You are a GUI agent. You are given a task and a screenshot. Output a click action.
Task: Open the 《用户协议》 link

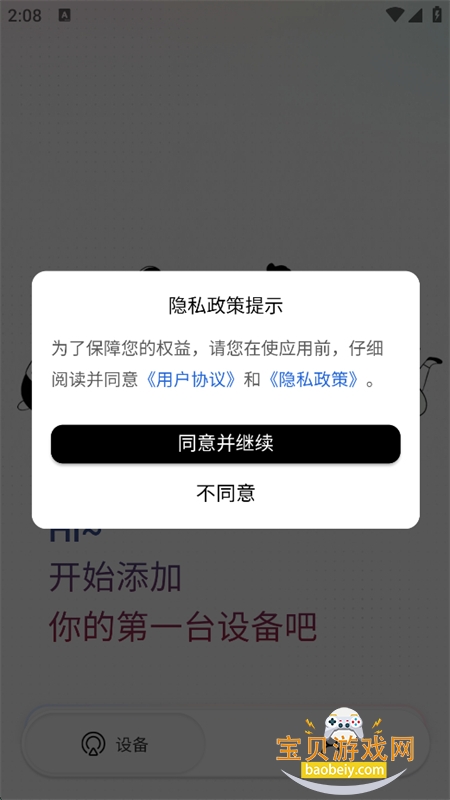tap(191, 379)
